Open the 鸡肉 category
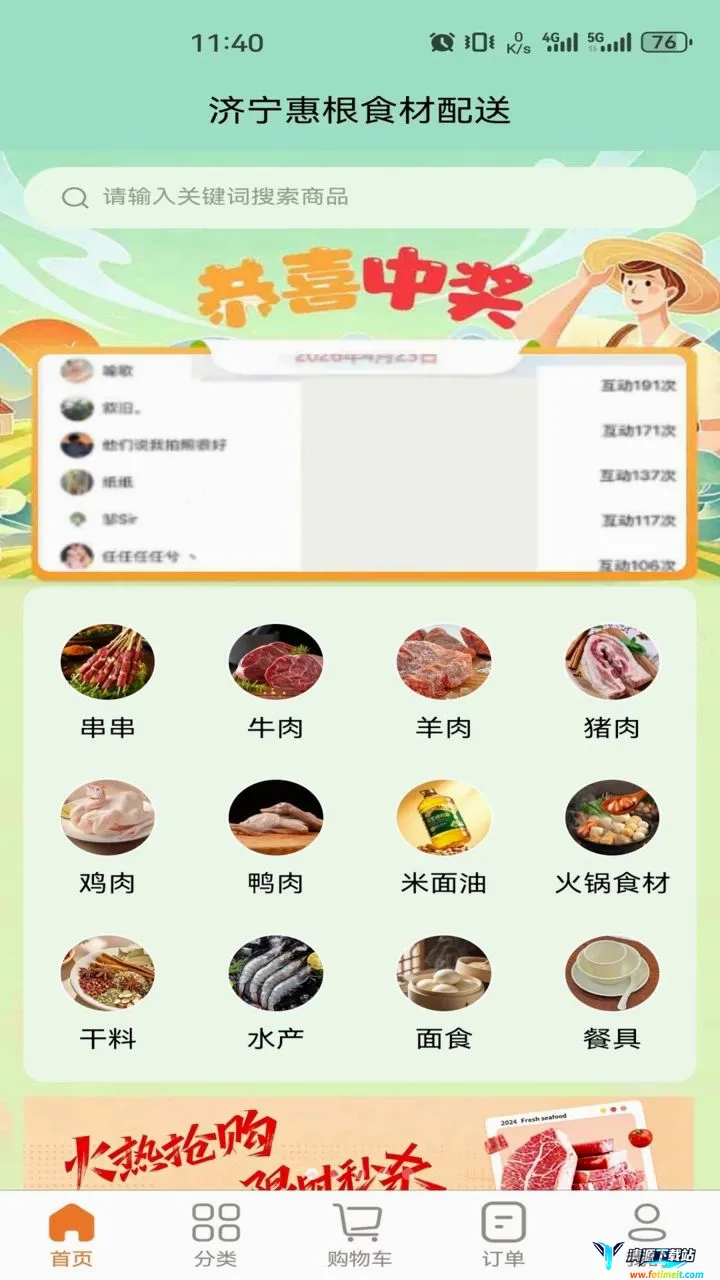The width and height of the screenshot is (720, 1280). click(x=108, y=838)
